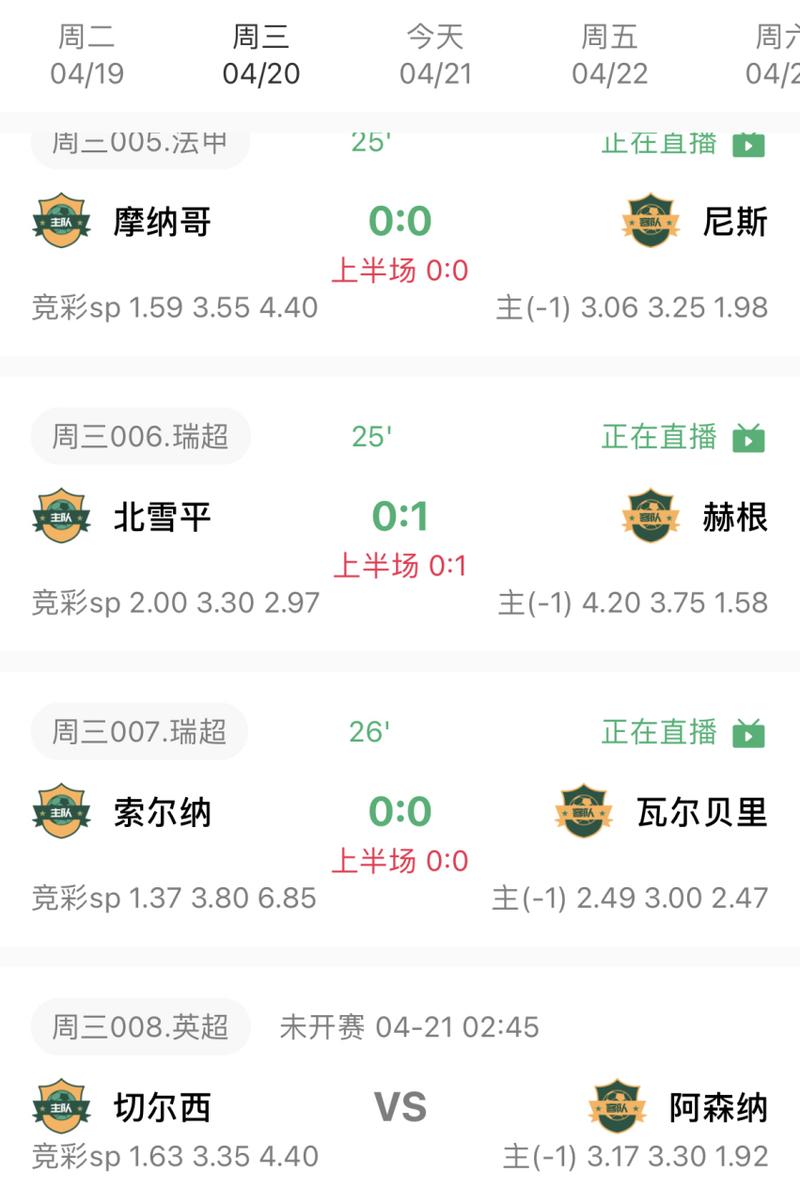The image size is (800, 1203).
Task: Click the 北雪平 home team badge
Action: pos(60,513)
